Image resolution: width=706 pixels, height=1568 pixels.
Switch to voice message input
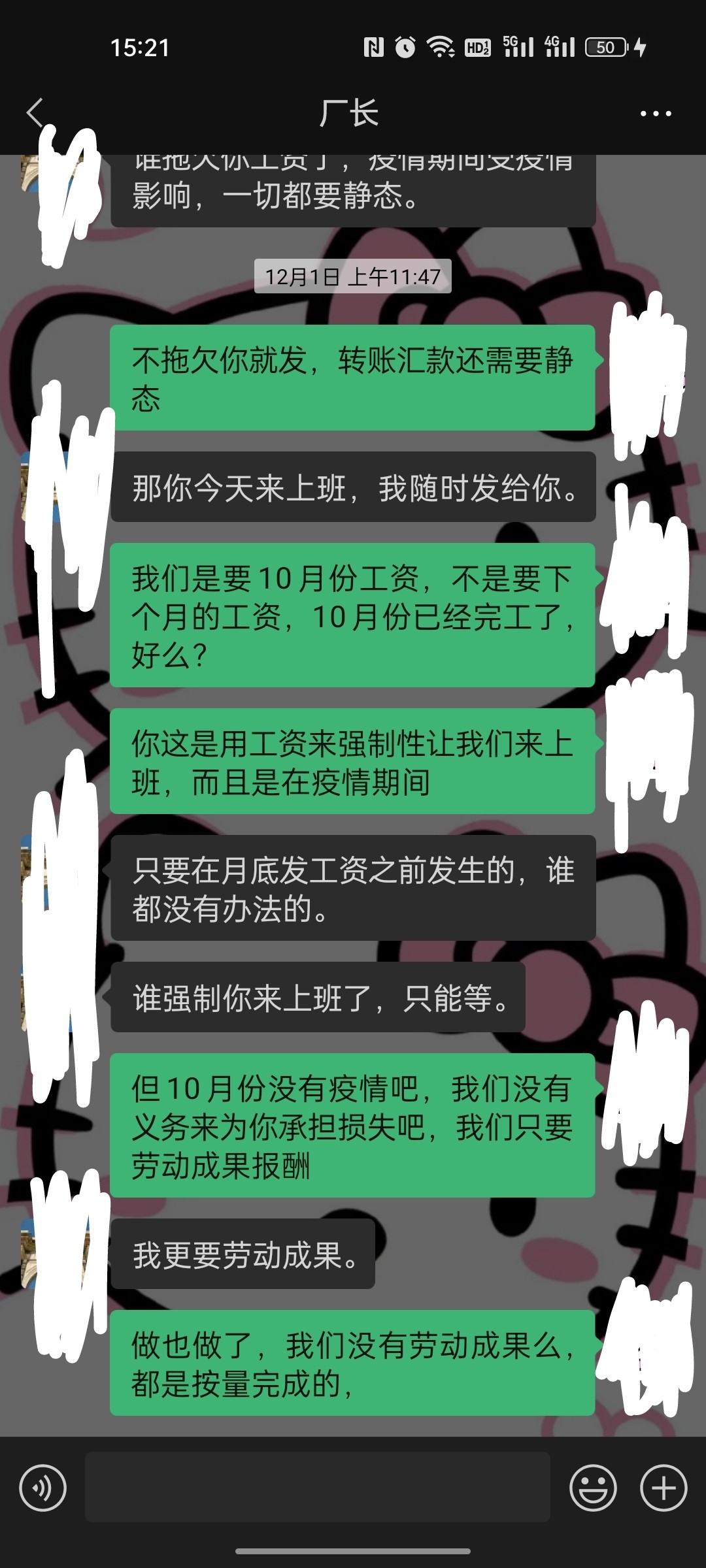[43, 1488]
